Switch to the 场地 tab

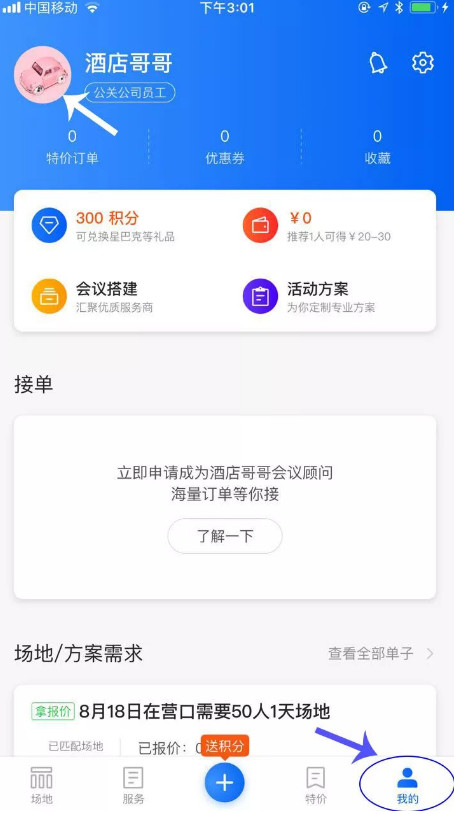[42, 784]
